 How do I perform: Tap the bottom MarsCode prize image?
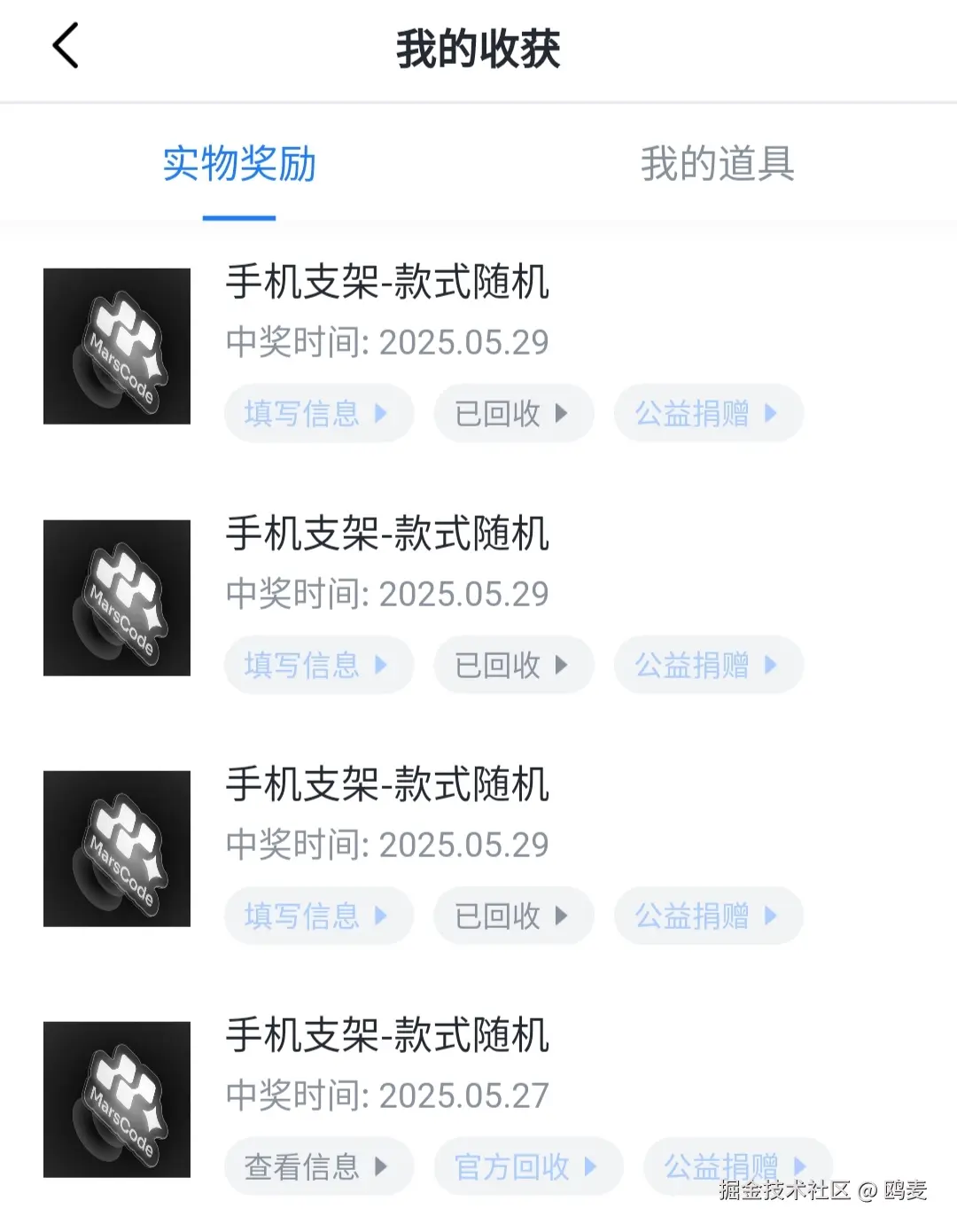(117, 1099)
